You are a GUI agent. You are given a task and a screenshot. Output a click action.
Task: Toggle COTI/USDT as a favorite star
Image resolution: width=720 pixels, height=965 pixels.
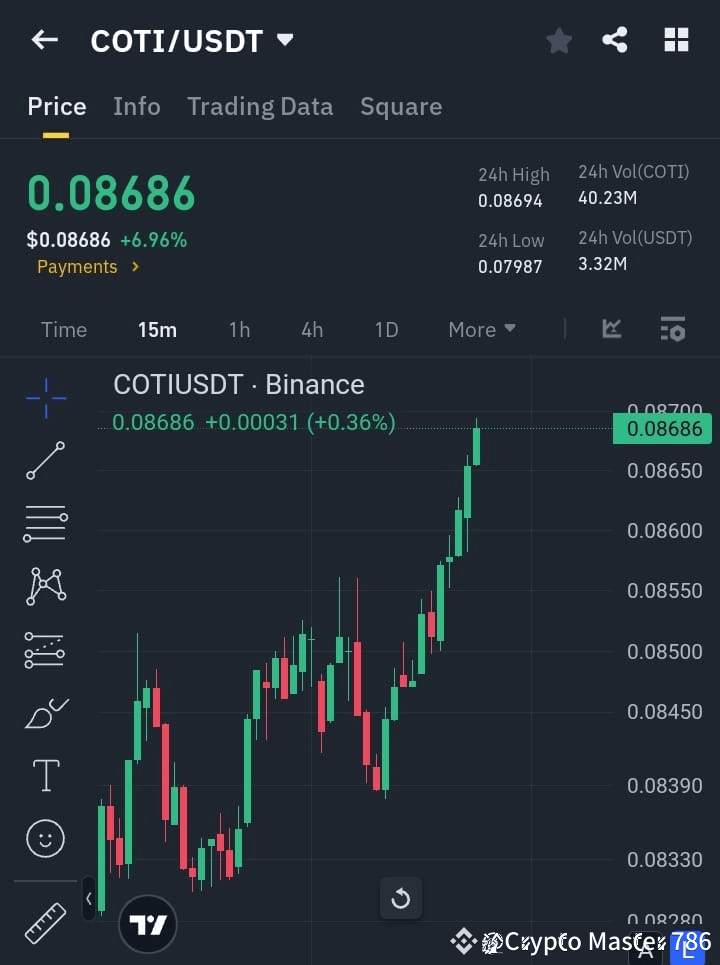(x=558, y=40)
